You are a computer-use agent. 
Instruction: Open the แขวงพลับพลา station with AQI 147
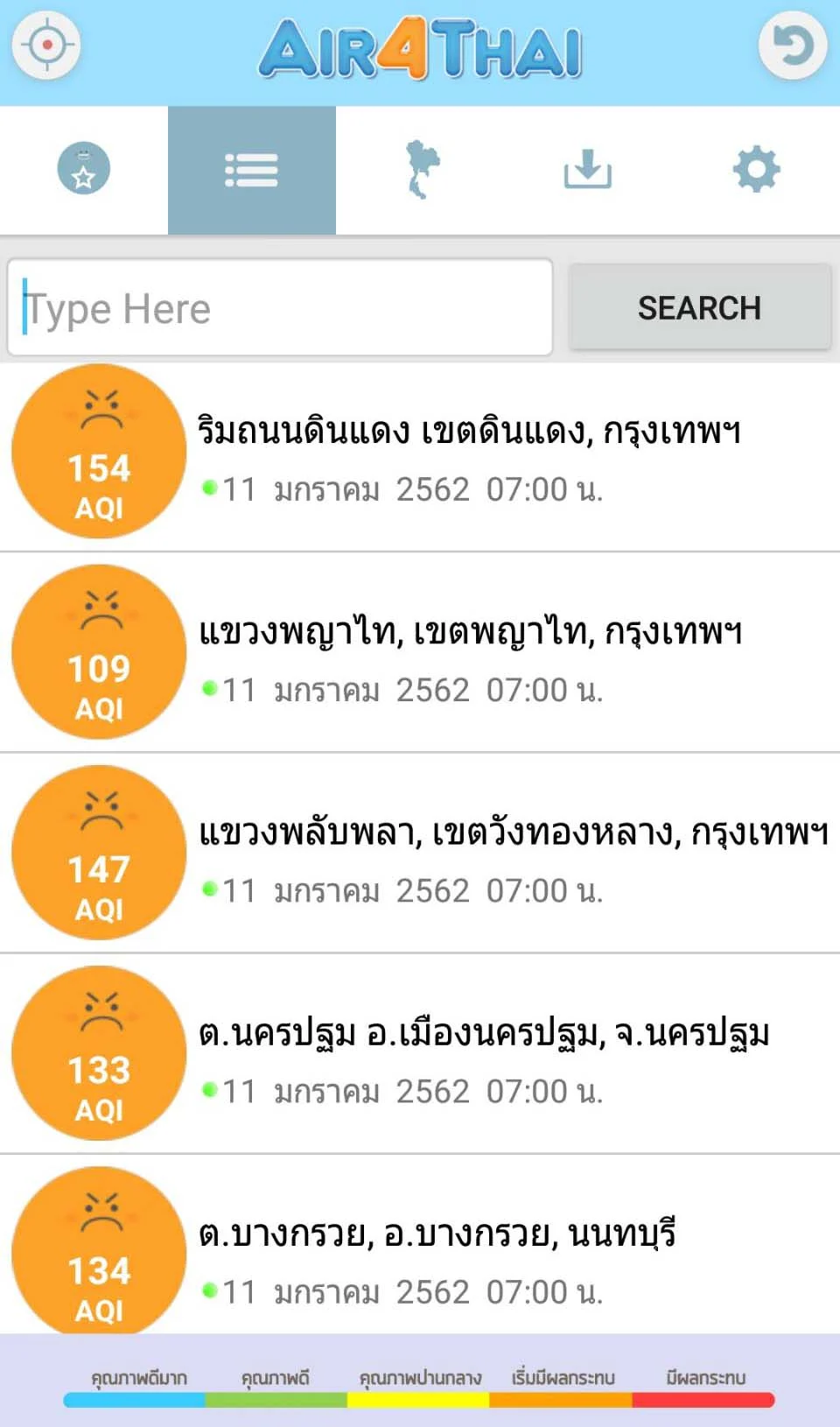pyautogui.click(x=420, y=853)
